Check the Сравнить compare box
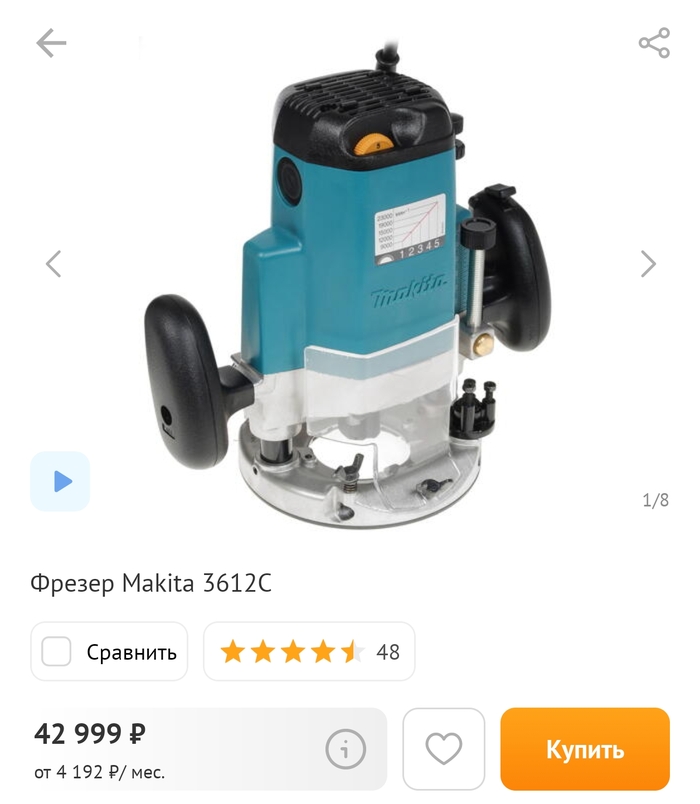The width and height of the screenshot is (700, 804). [57, 652]
